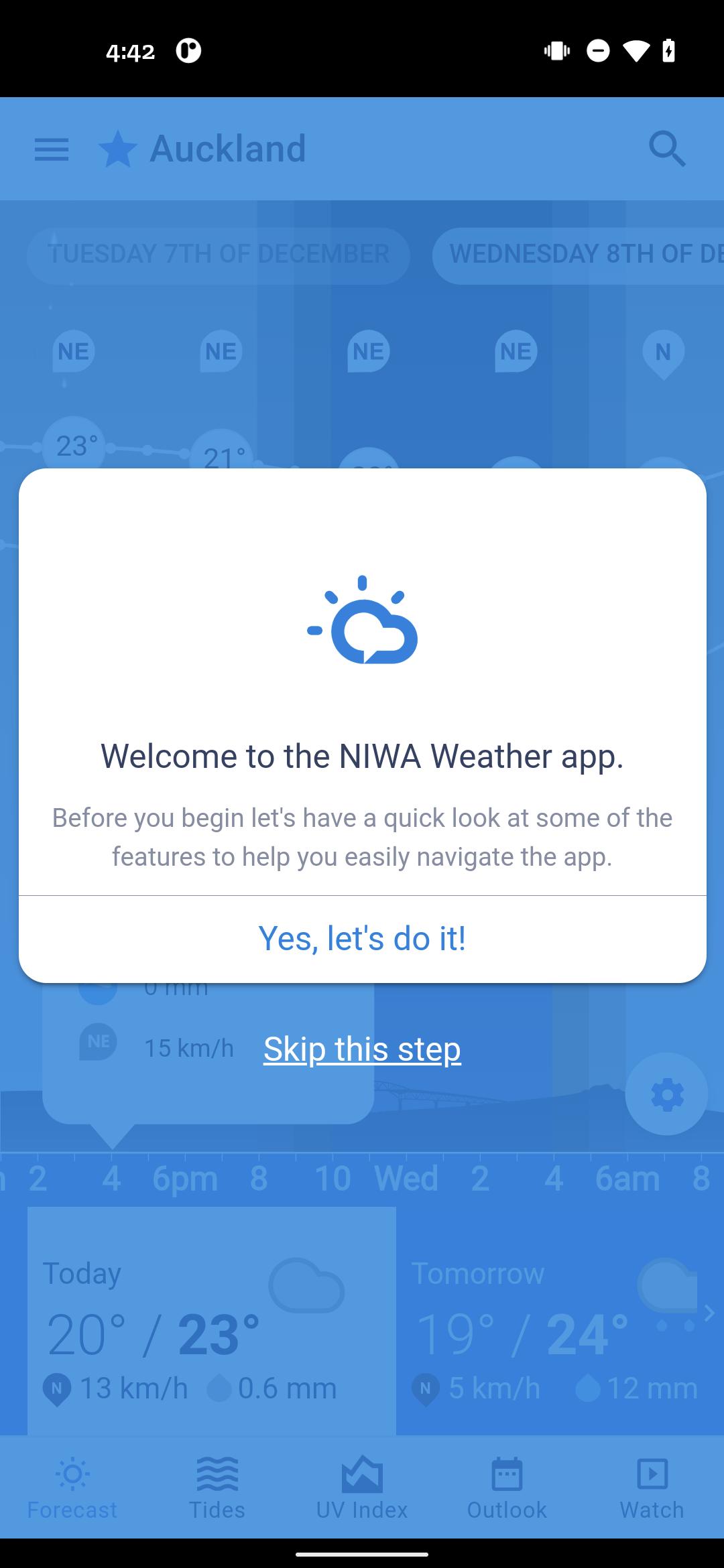Image resolution: width=724 pixels, height=1568 pixels.
Task: Tap "Yes, let's do it!" to start tour
Action: pyautogui.click(x=362, y=938)
